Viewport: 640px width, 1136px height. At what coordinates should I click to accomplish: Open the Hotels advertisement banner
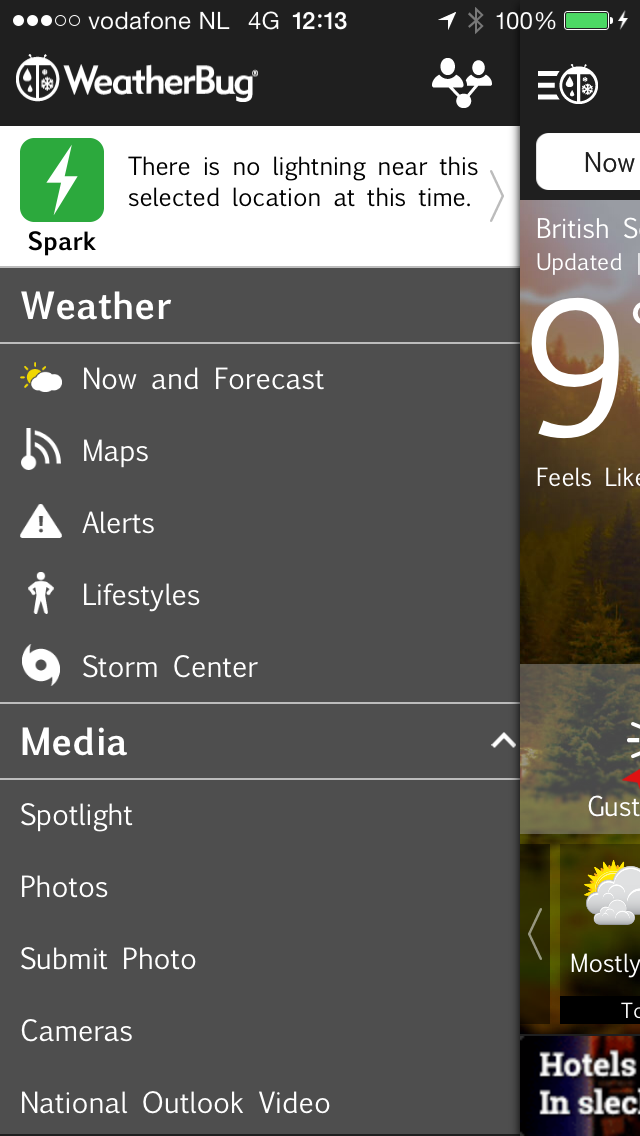(x=581, y=1085)
